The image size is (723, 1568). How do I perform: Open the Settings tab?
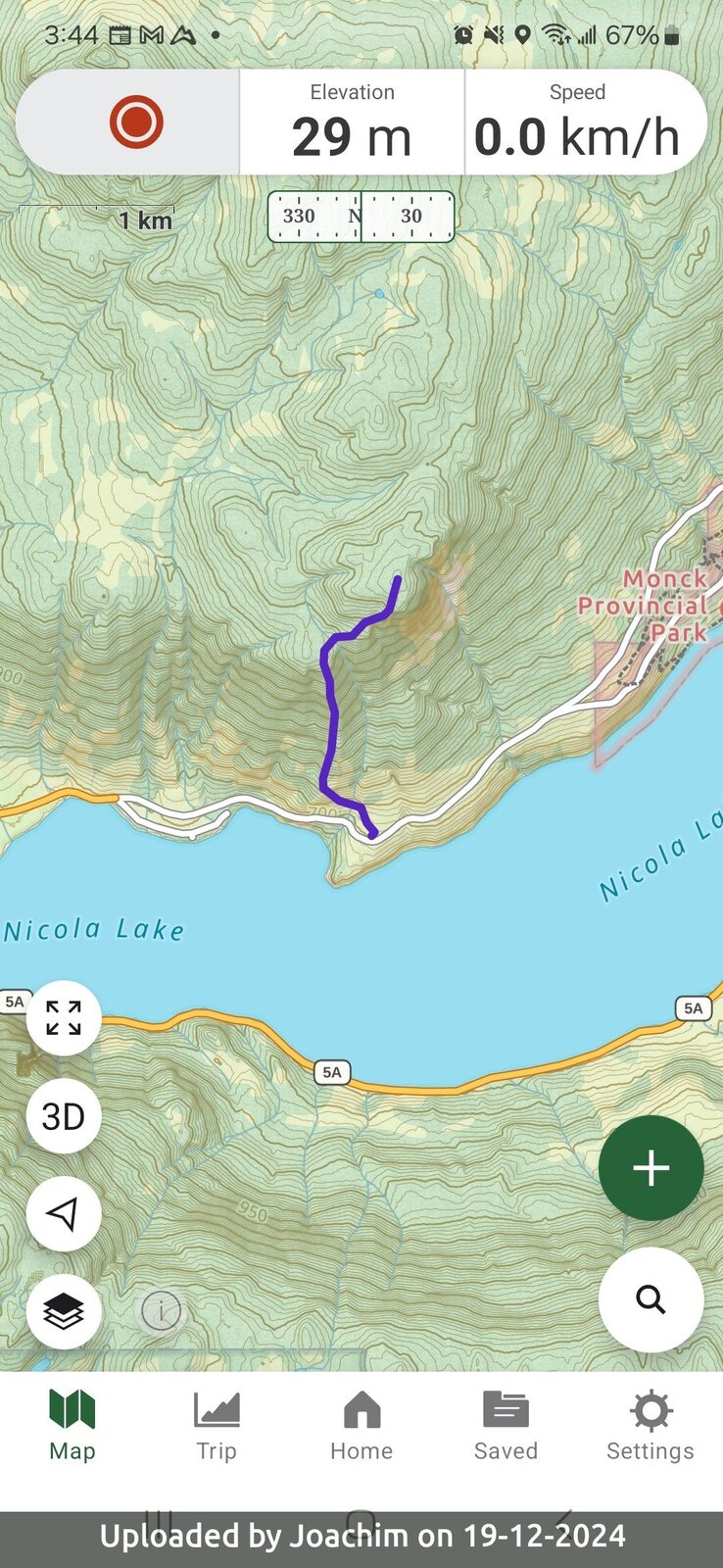650,1426
